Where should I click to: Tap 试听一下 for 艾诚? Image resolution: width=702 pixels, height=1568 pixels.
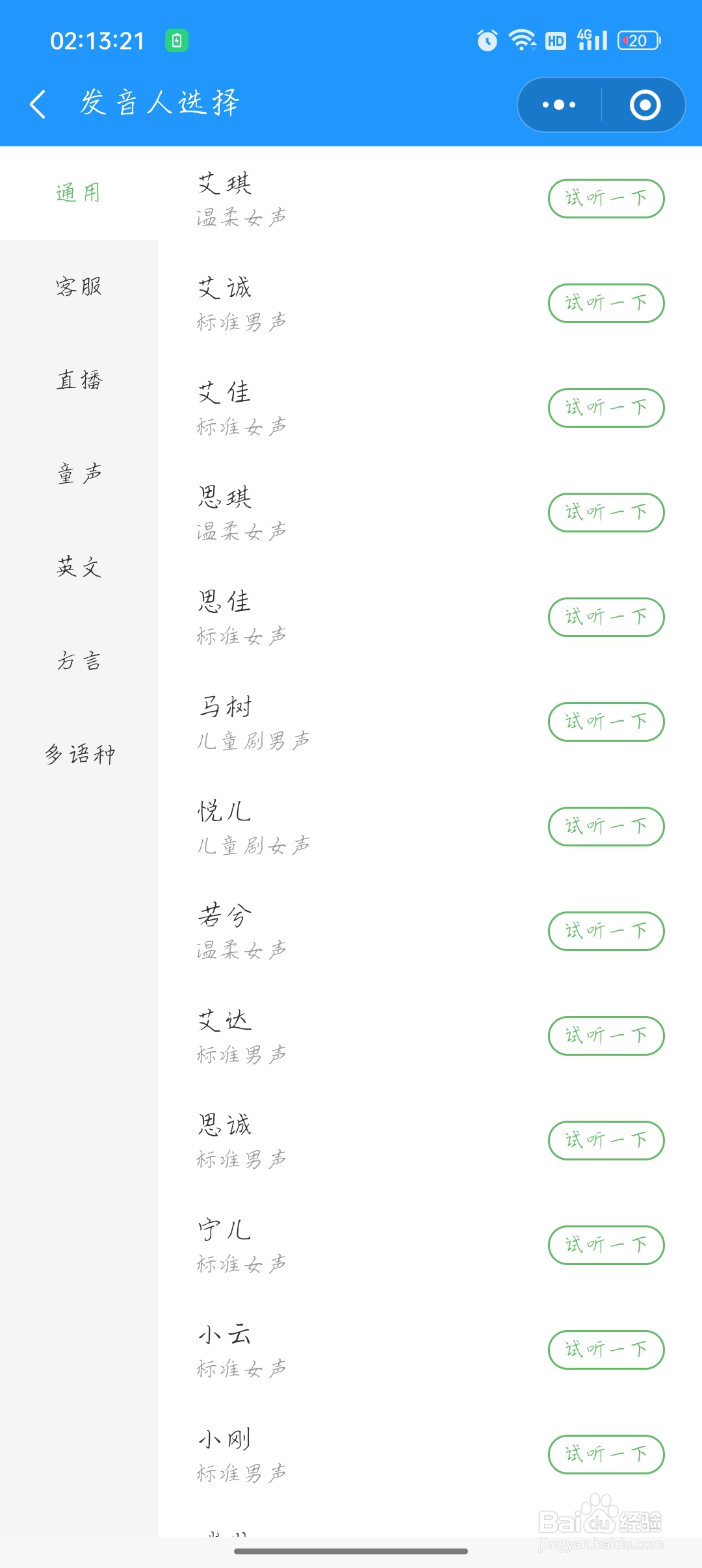(606, 303)
